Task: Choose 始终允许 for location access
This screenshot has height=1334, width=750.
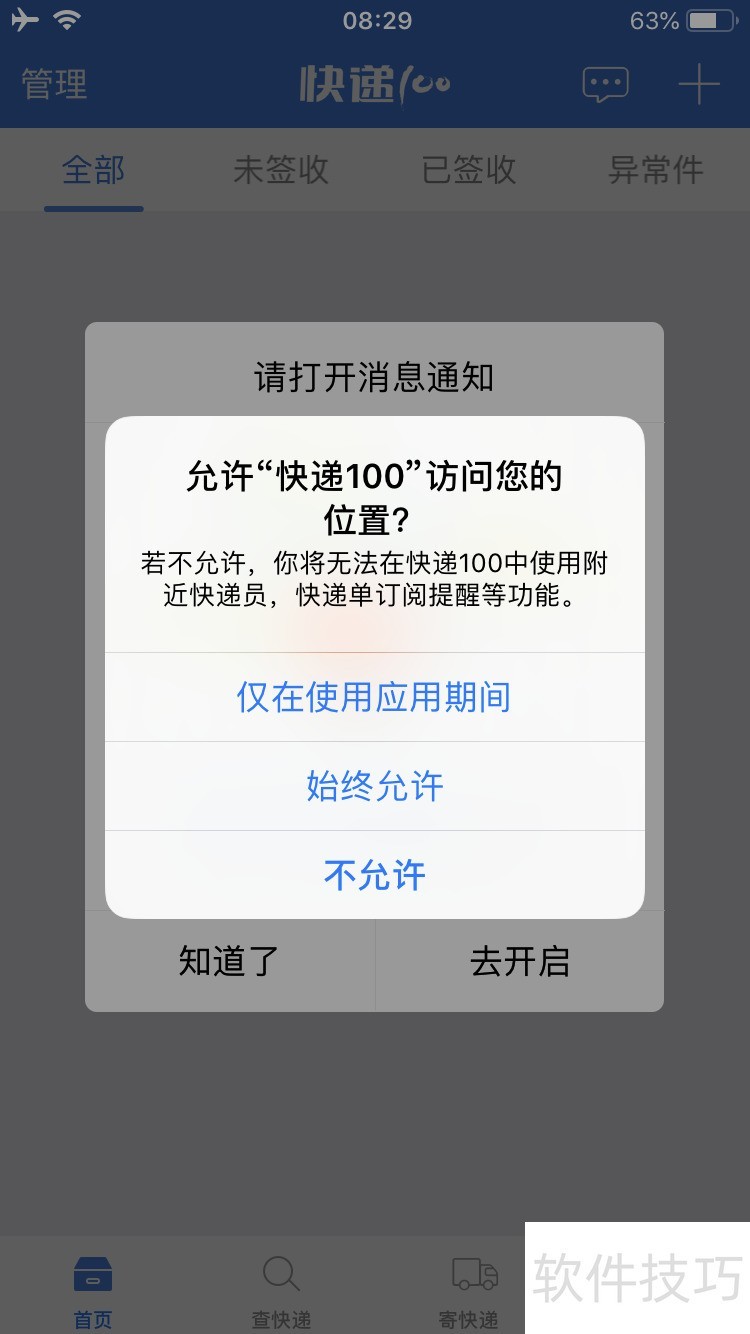Action: click(x=374, y=786)
